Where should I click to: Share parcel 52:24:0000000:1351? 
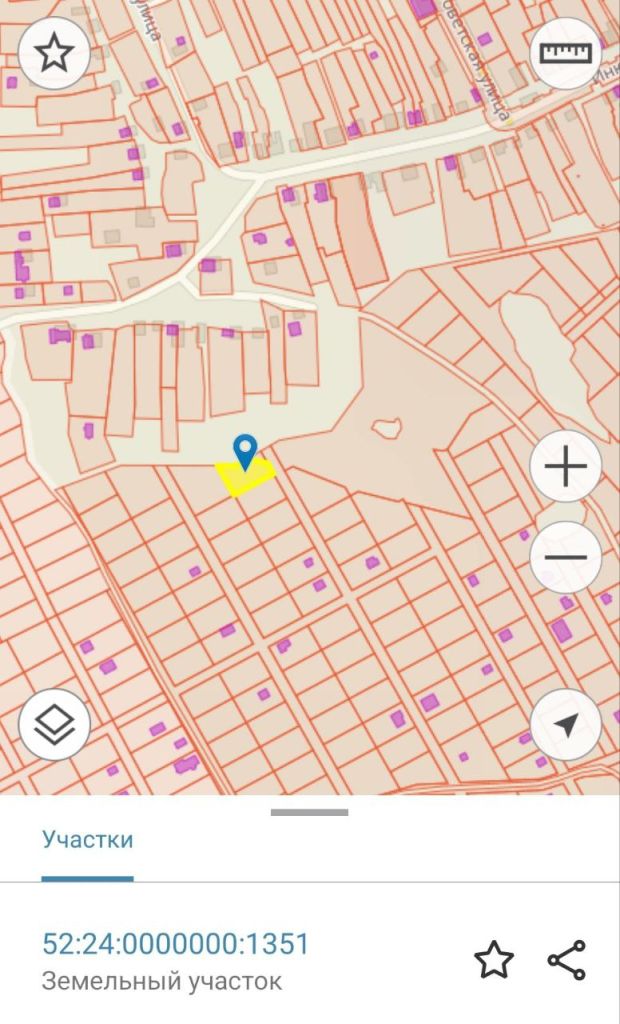pyautogui.click(x=567, y=961)
